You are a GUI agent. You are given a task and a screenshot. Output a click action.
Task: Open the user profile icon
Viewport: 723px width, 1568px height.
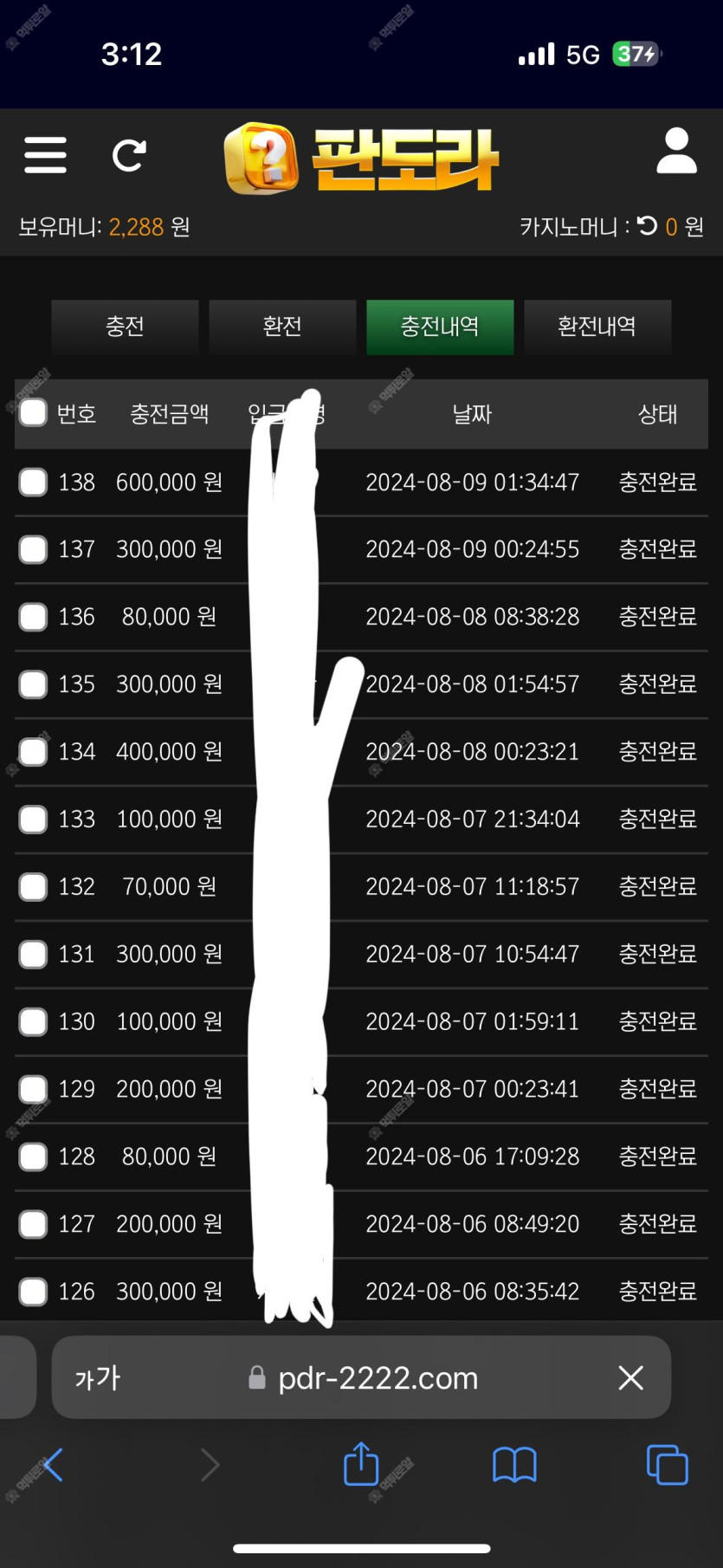tap(676, 151)
